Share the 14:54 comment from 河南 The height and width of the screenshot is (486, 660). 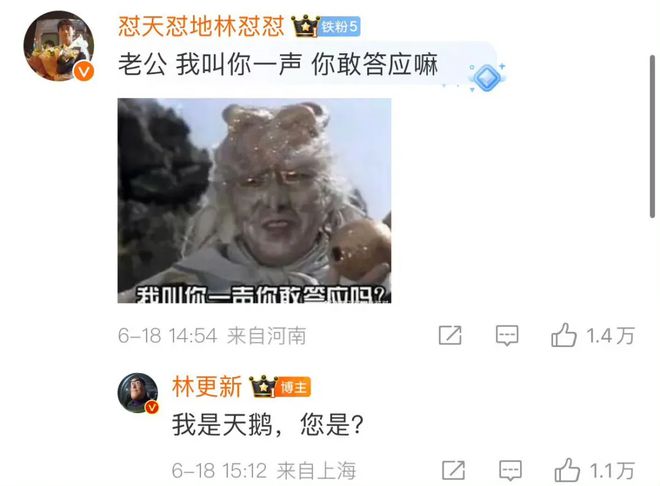click(x=450, y=335)
